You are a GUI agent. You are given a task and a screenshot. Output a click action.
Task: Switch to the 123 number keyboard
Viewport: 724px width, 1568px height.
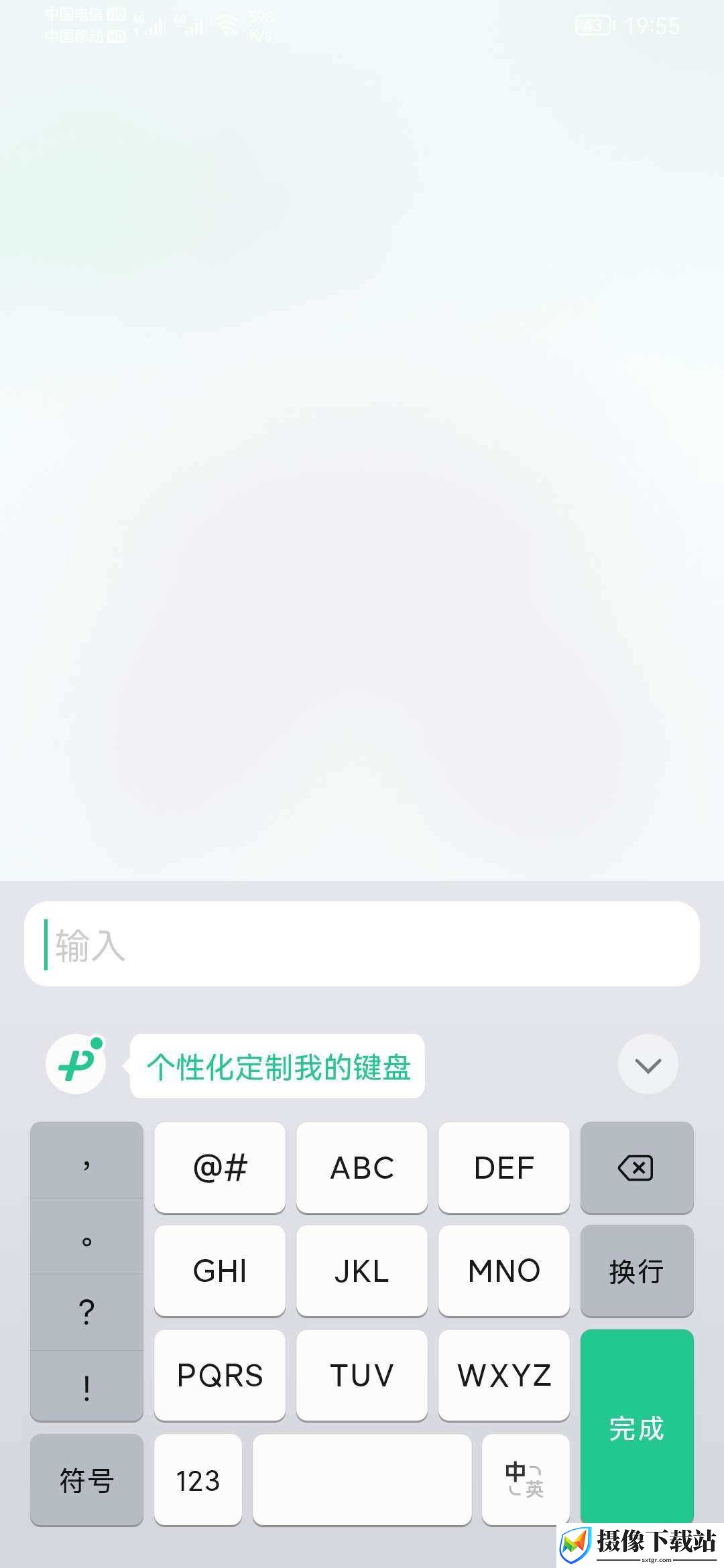pos(198,1480)
